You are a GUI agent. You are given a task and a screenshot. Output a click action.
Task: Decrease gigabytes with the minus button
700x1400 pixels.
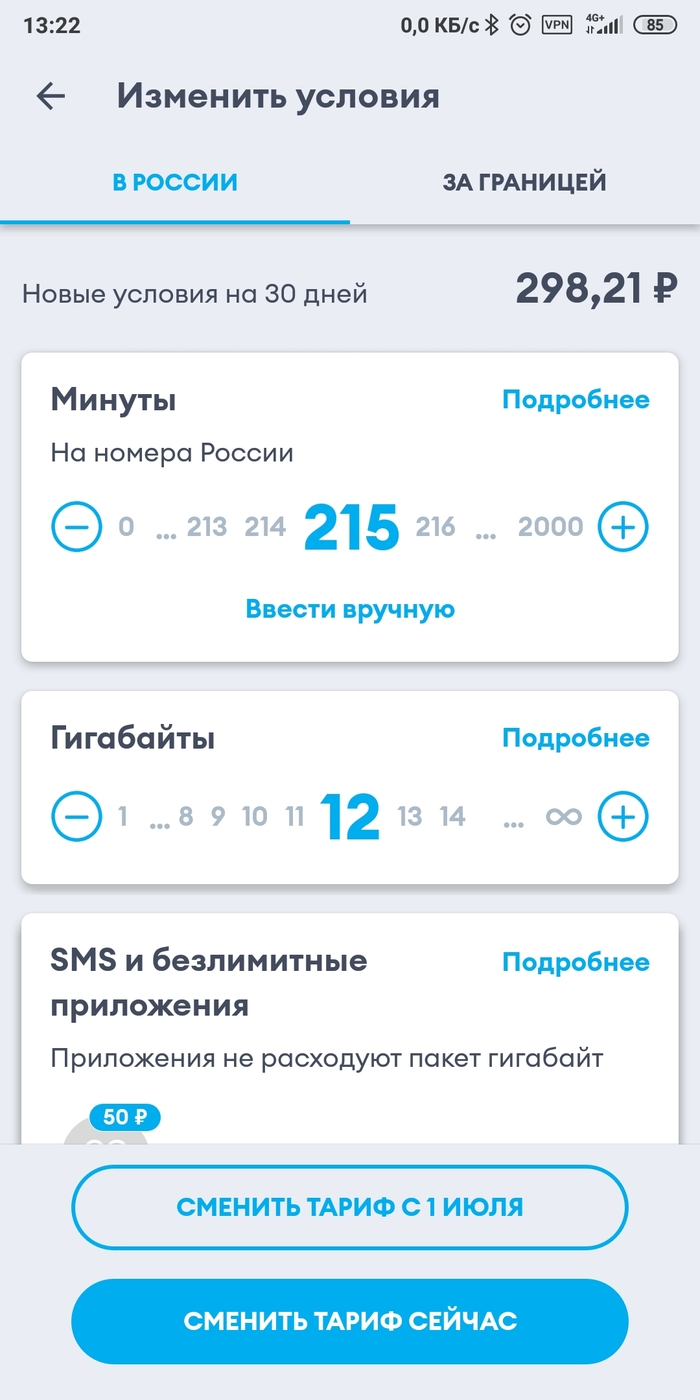77,817
